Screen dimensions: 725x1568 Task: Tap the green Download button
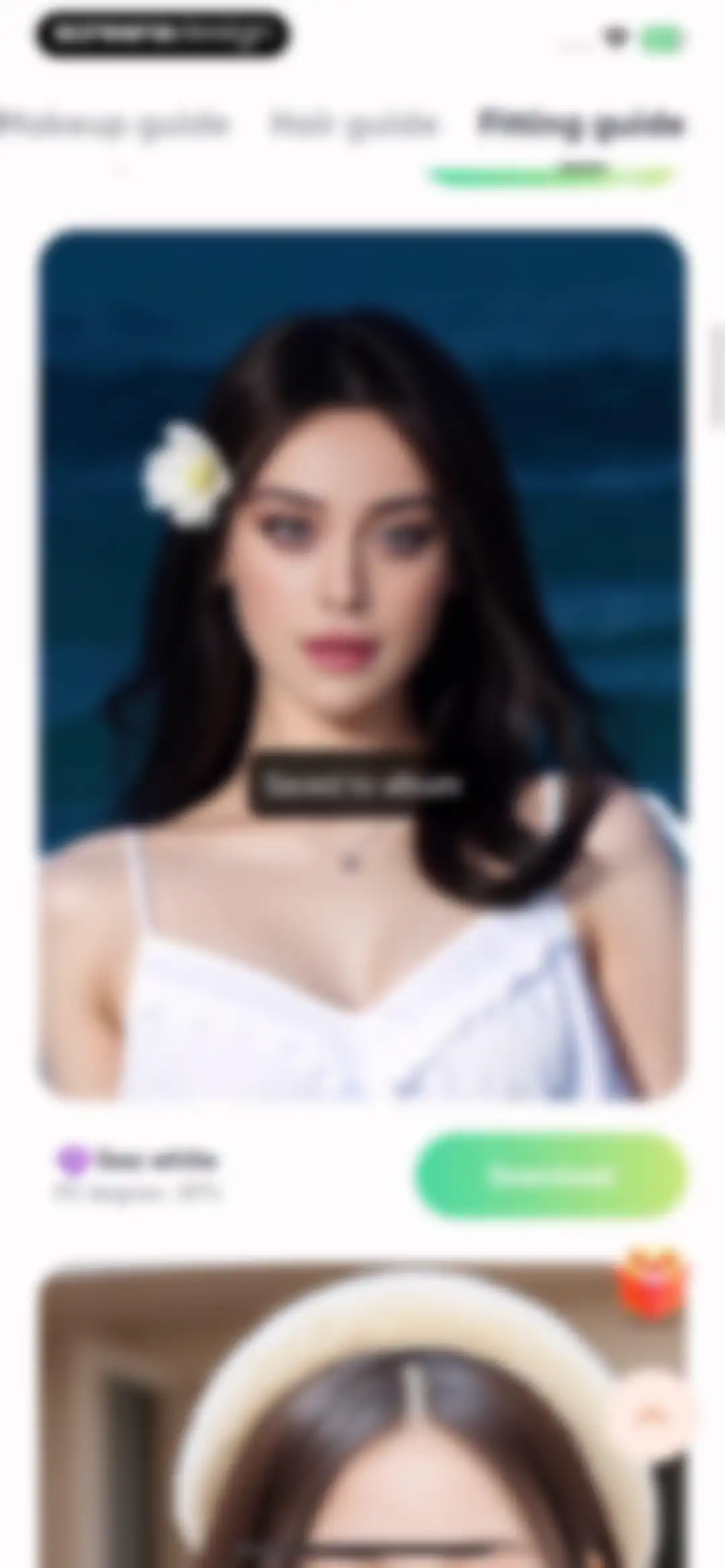552,1175
